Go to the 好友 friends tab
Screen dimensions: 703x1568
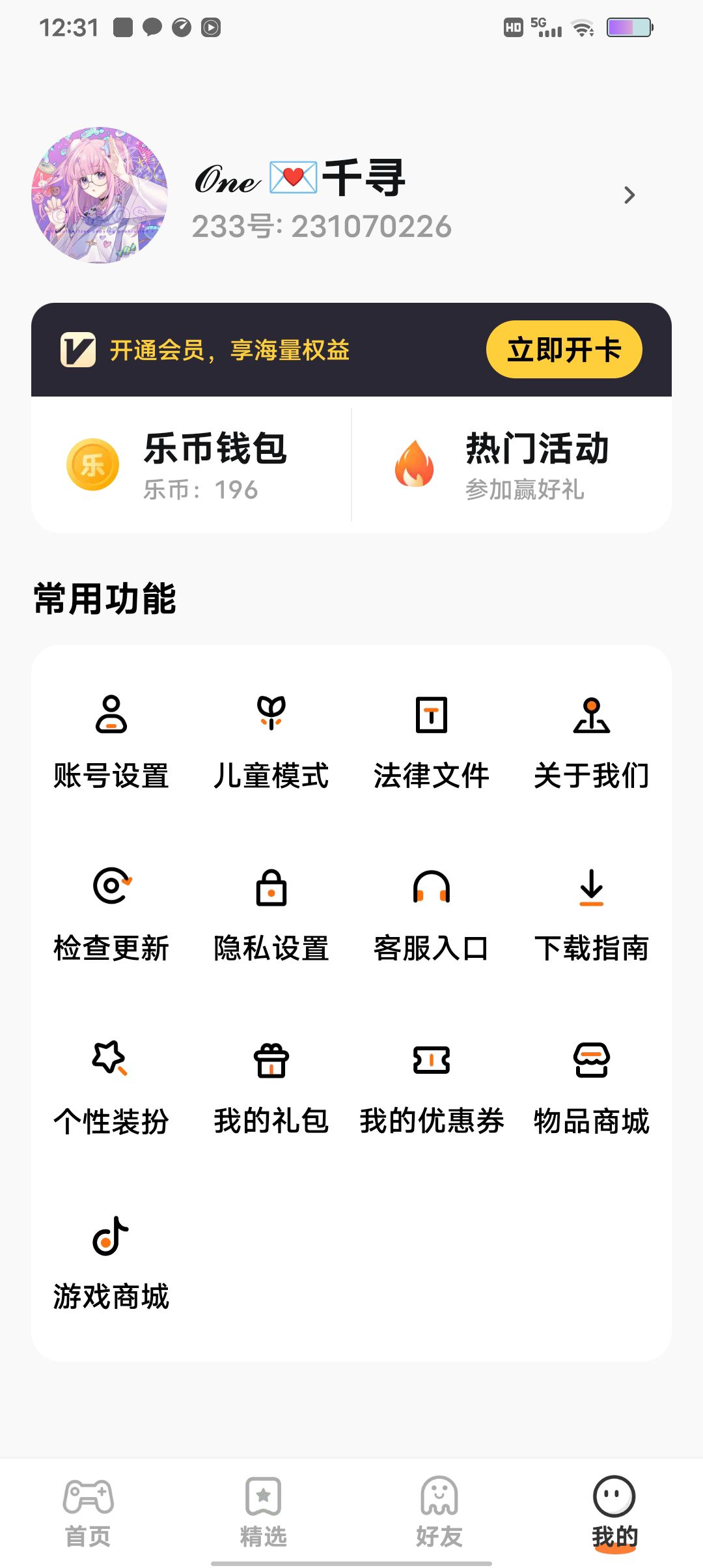click(x=439, y=1511)
